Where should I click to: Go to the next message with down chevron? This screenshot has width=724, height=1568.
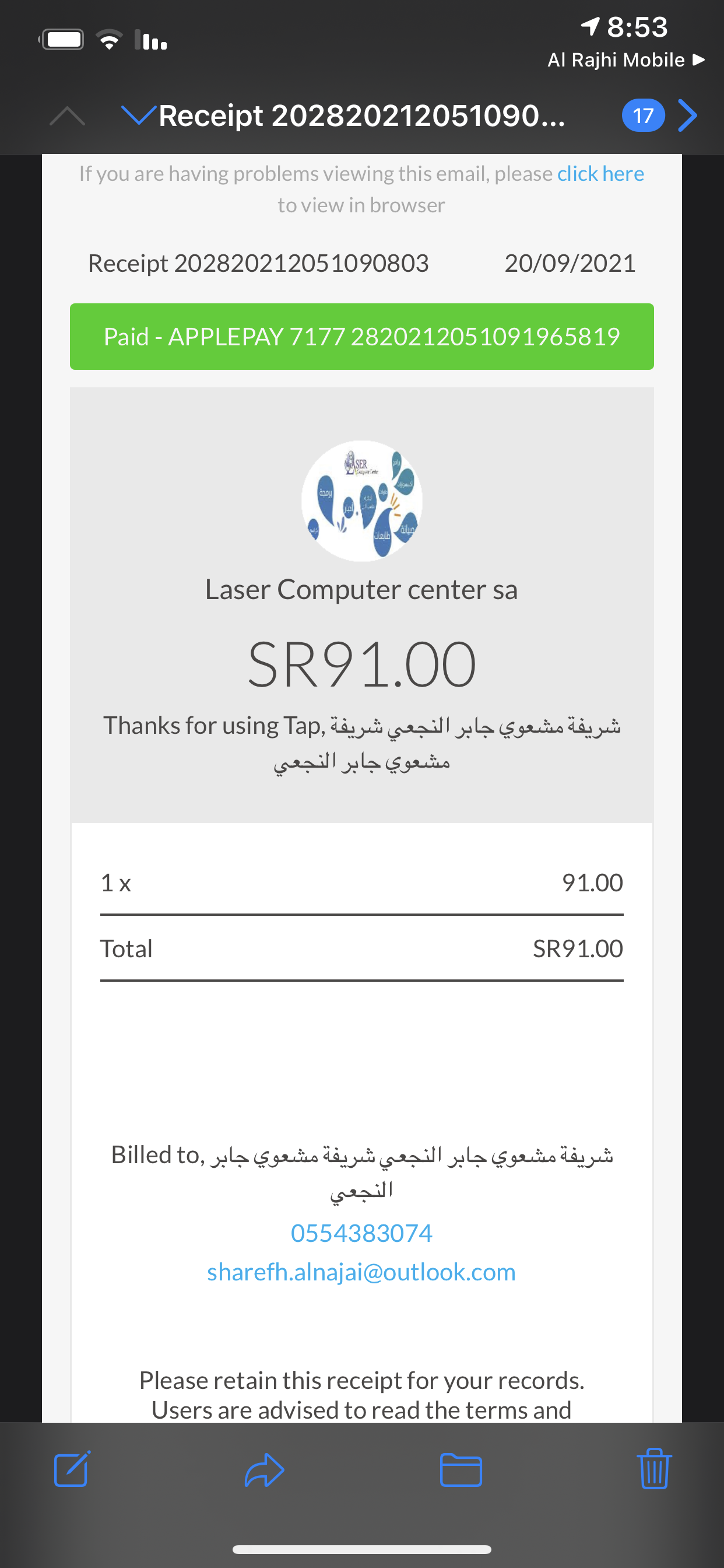point(139,115)
